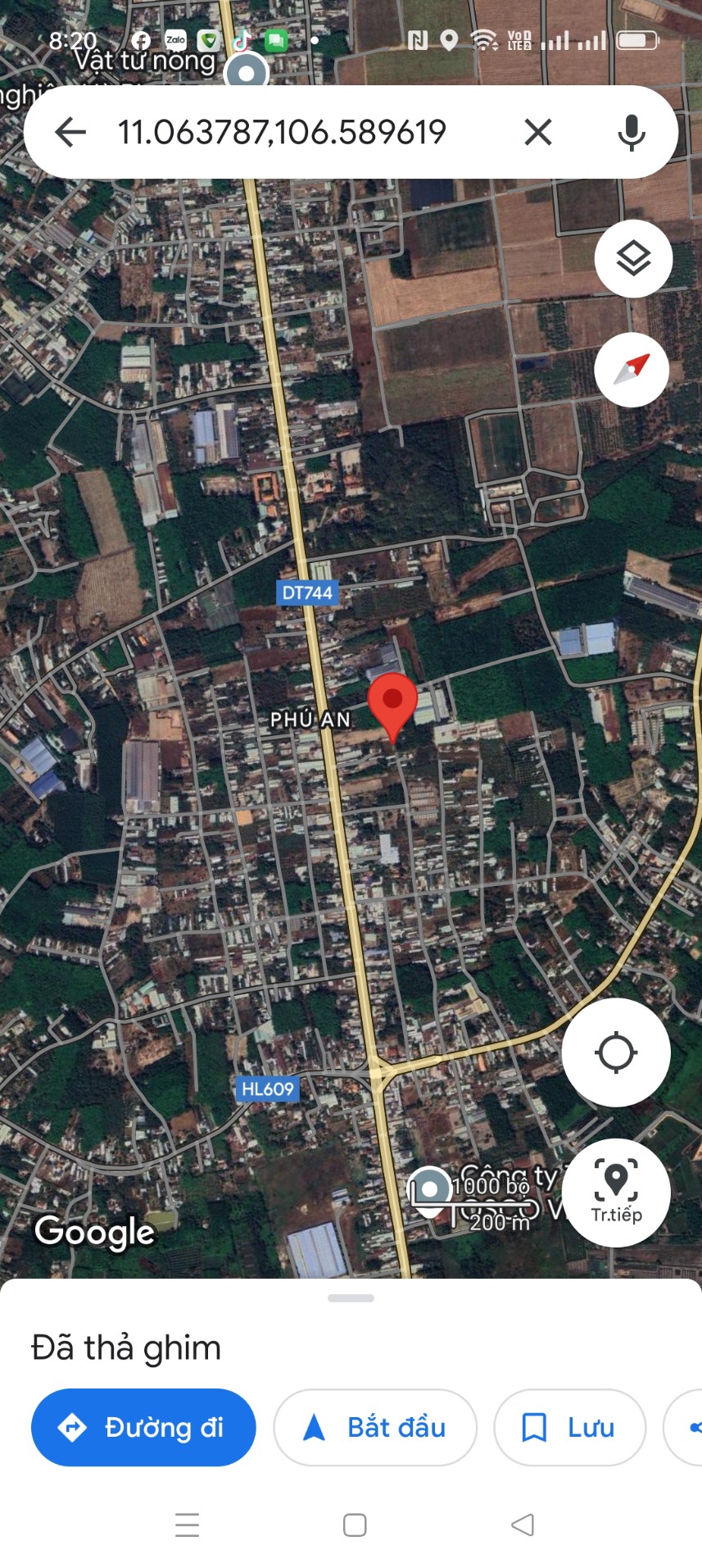
Task: Center map on my current location
Action: [x=616, y=1052]
